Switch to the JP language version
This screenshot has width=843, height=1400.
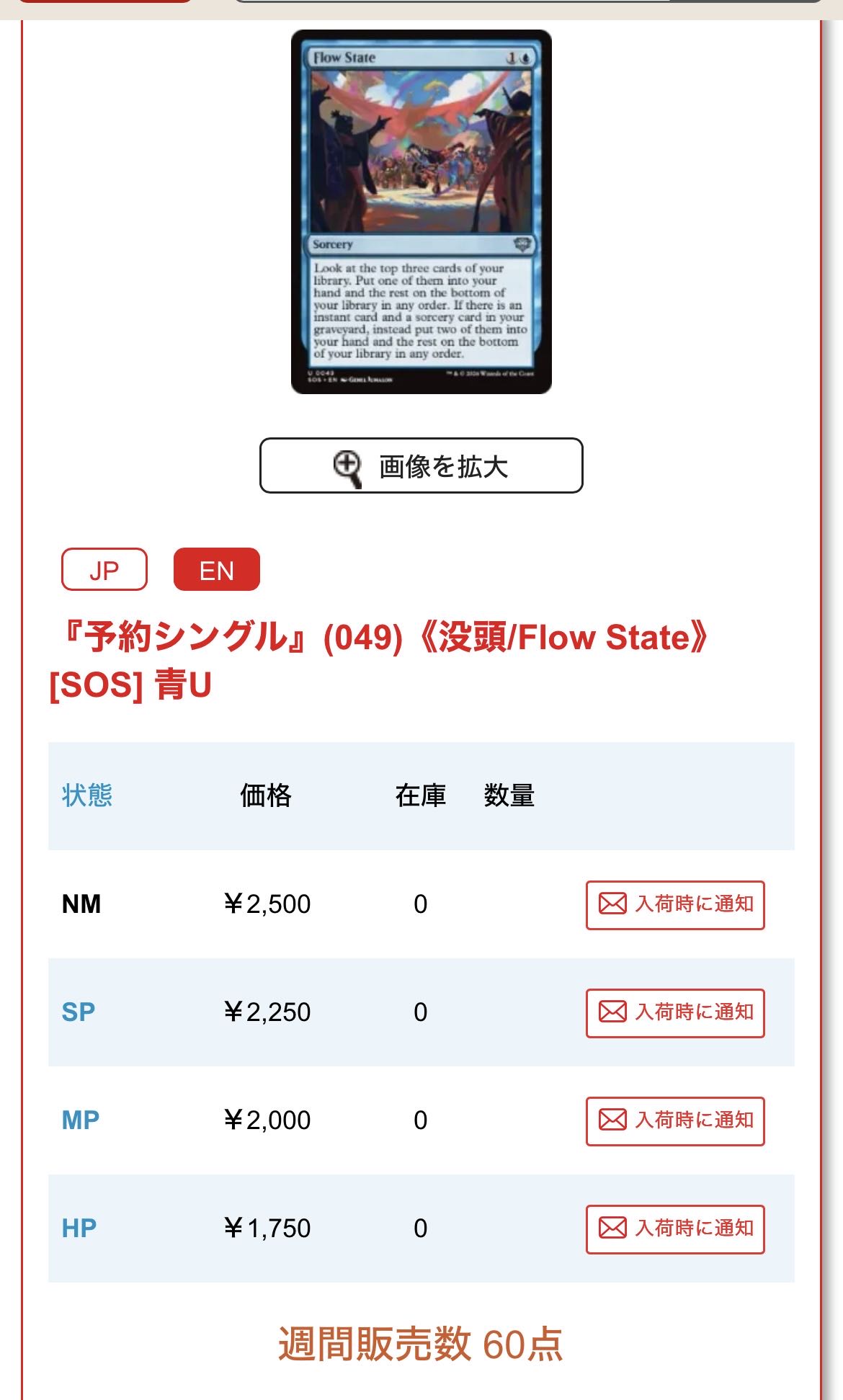(104, 569)
